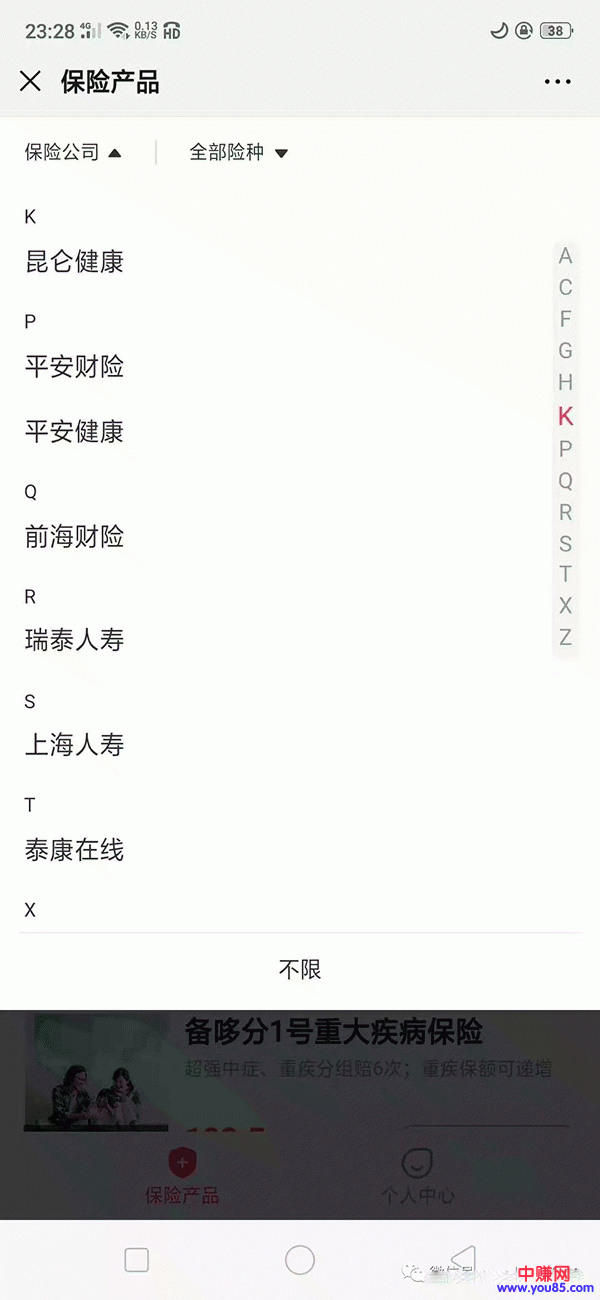
Task: Select 平安健康 as the company
Action: click(75, 432)
